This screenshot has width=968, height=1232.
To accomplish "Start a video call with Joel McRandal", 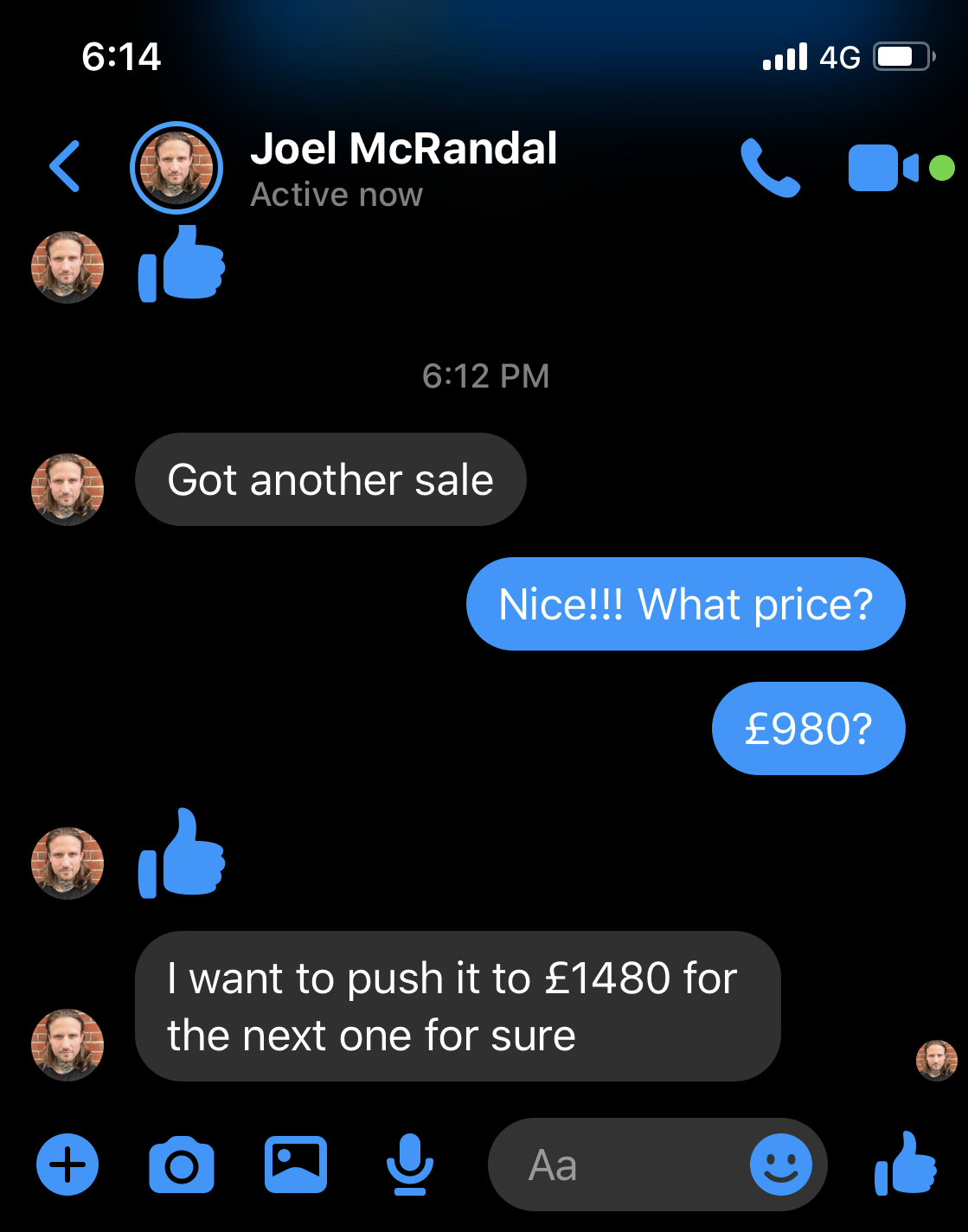I will (882, 168).
